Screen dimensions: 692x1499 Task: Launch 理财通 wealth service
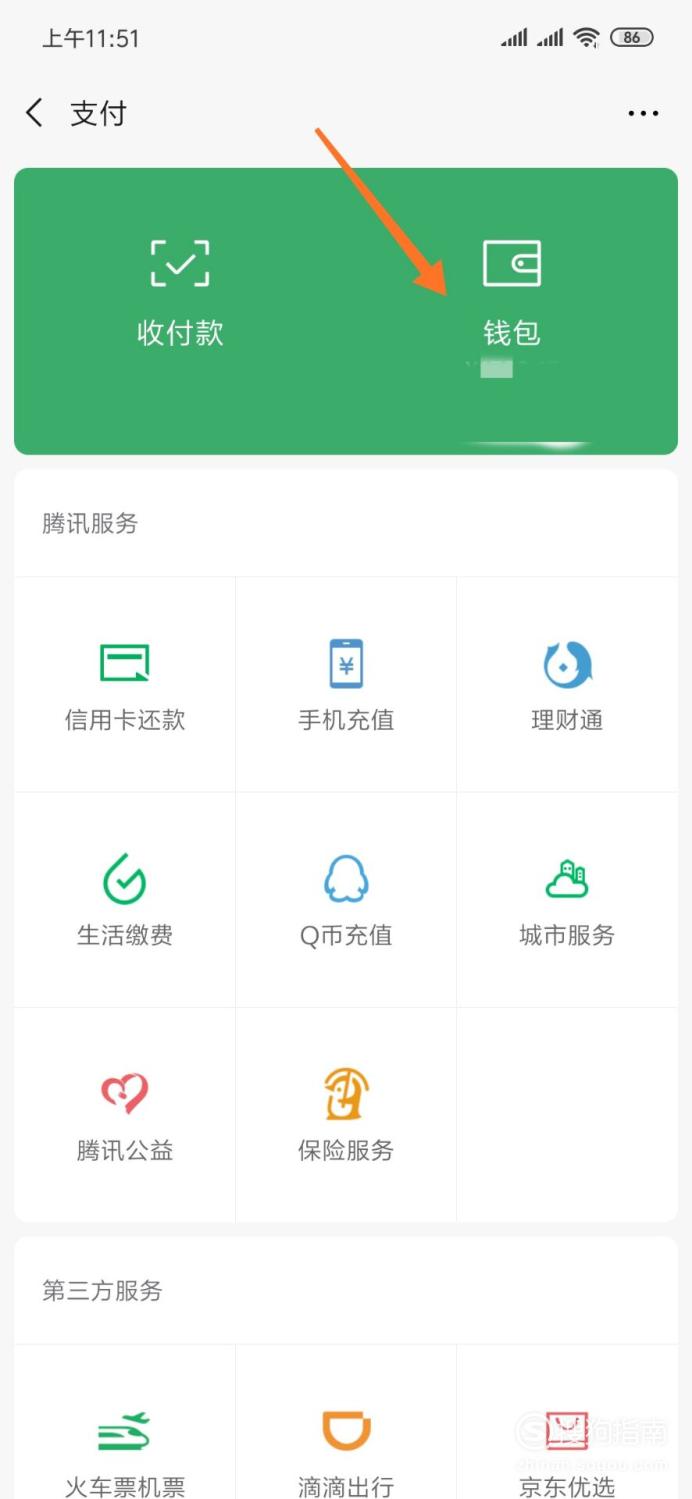pyautogui.click(x=567, y=685)
